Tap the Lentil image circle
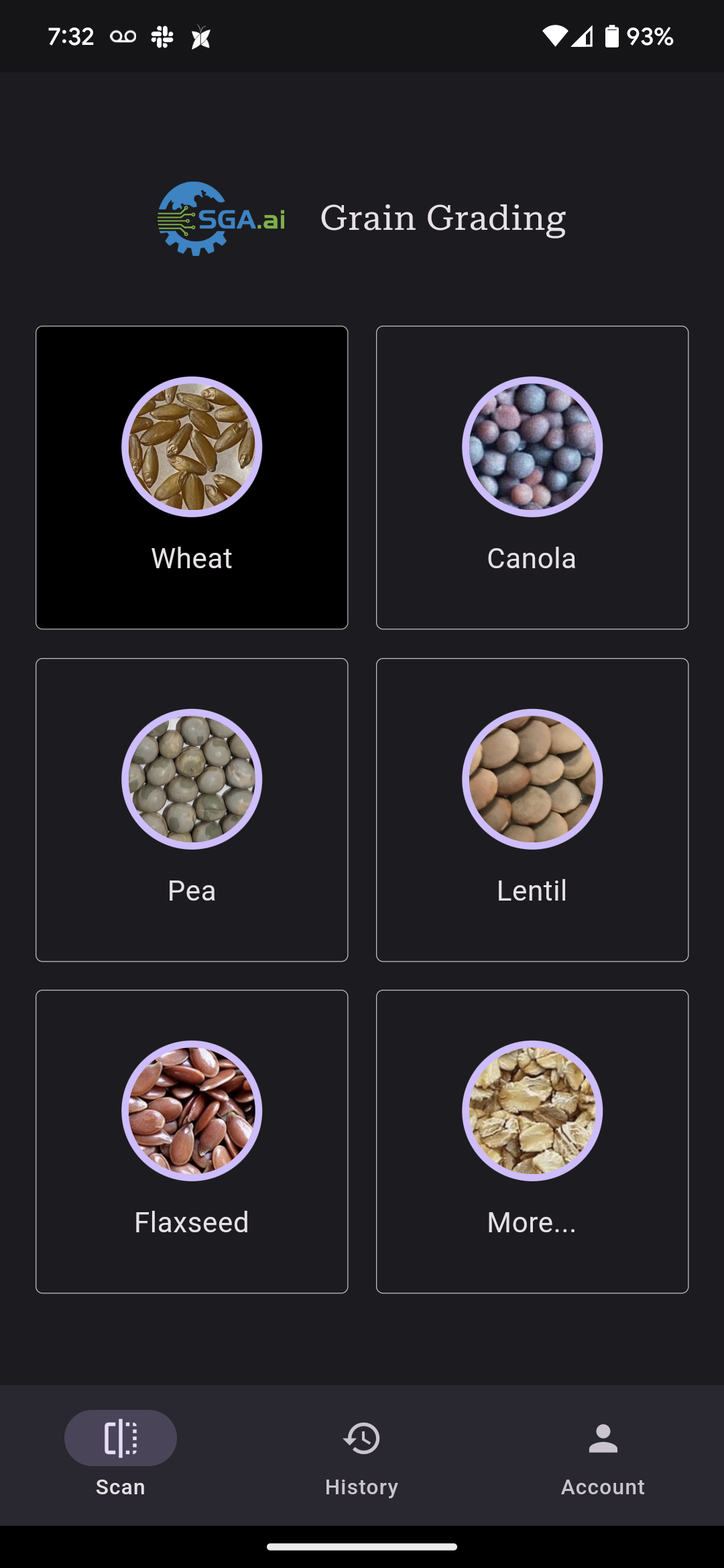Screen dimensions: 724x1568 click(532, 778)
